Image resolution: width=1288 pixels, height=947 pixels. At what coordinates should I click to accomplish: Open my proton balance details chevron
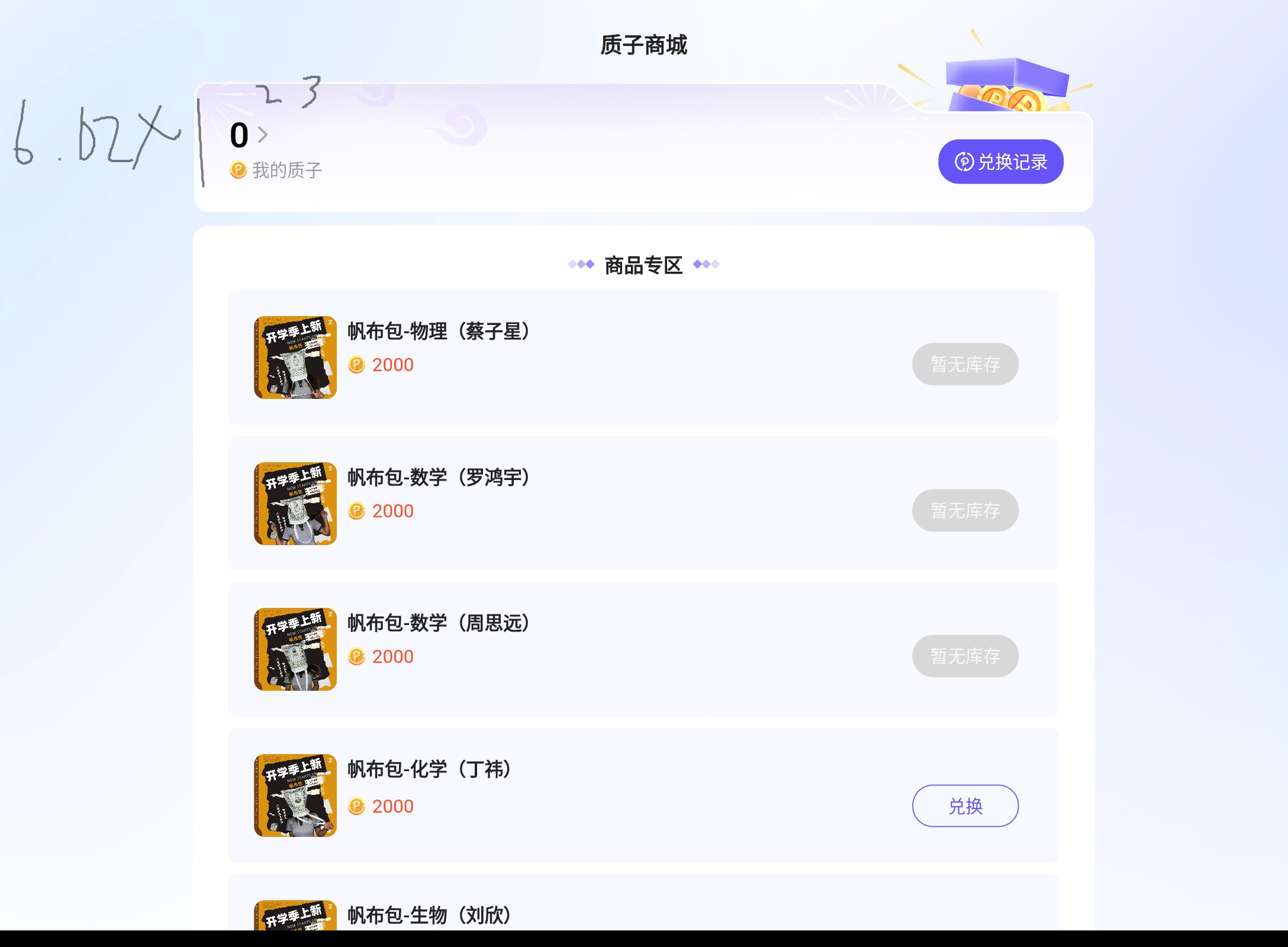coord(263,136)
